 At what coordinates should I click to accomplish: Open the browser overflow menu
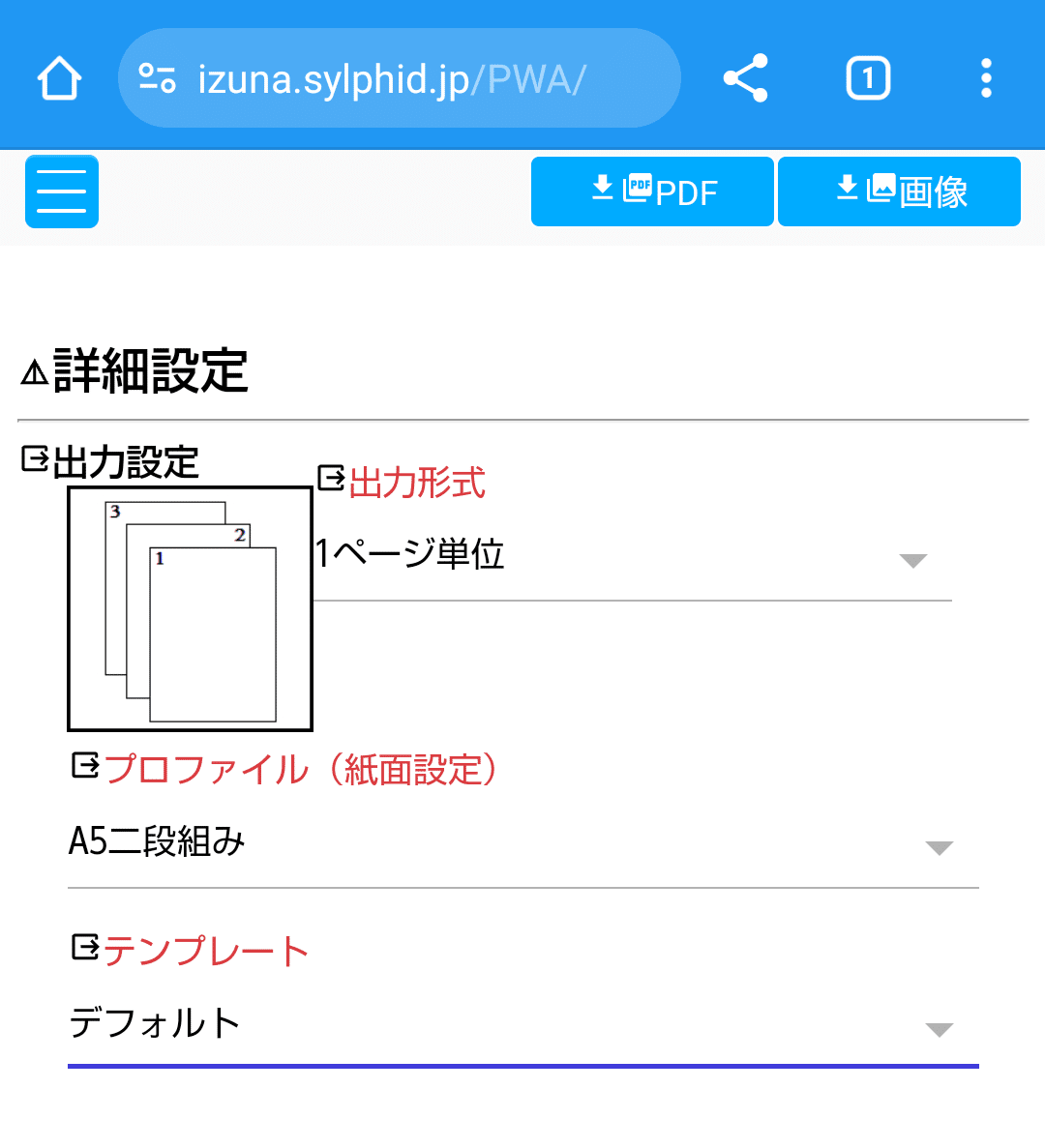click(x=986, y=78)
